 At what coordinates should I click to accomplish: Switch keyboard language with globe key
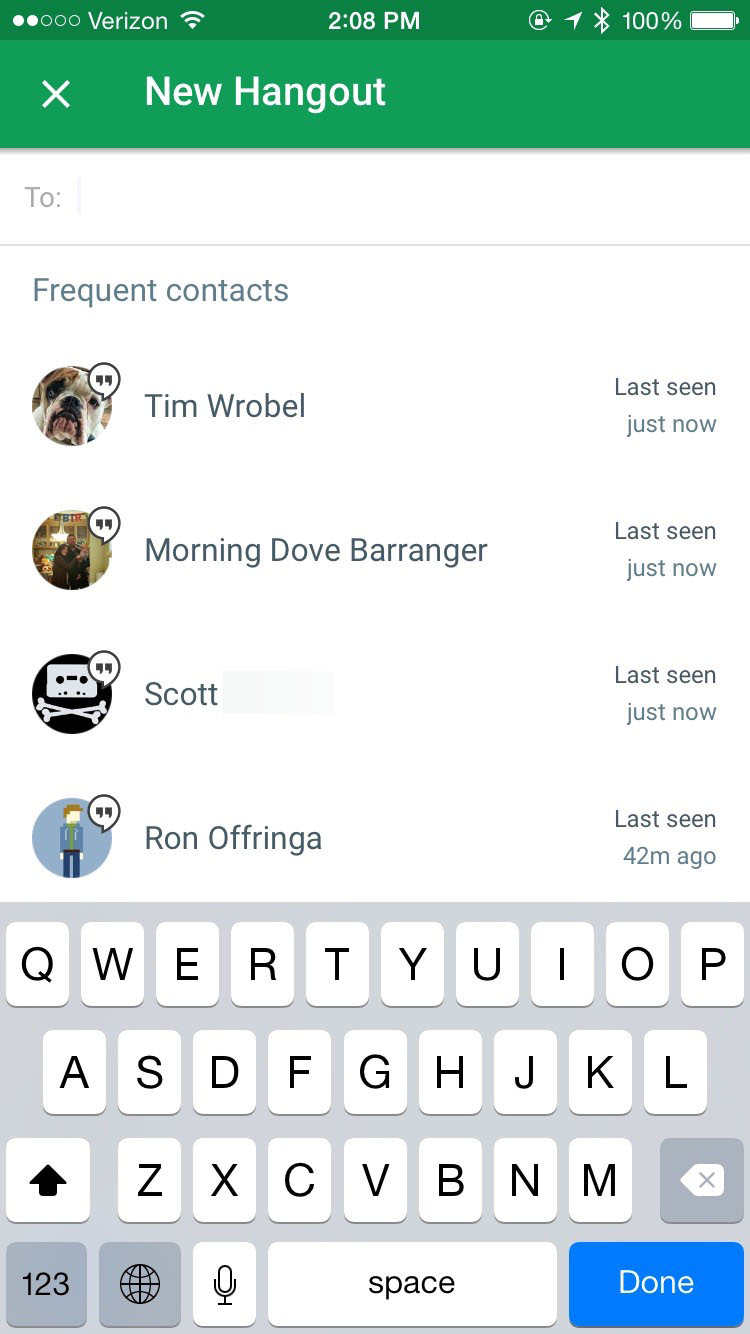[x=140, y=1283]
